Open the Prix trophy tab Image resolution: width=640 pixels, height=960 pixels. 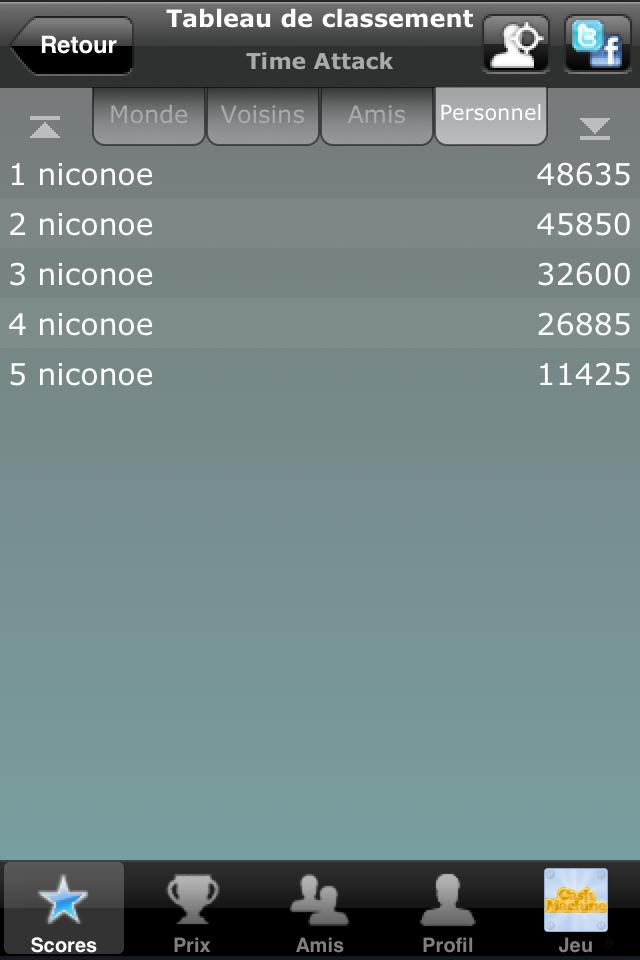point(192,910)
